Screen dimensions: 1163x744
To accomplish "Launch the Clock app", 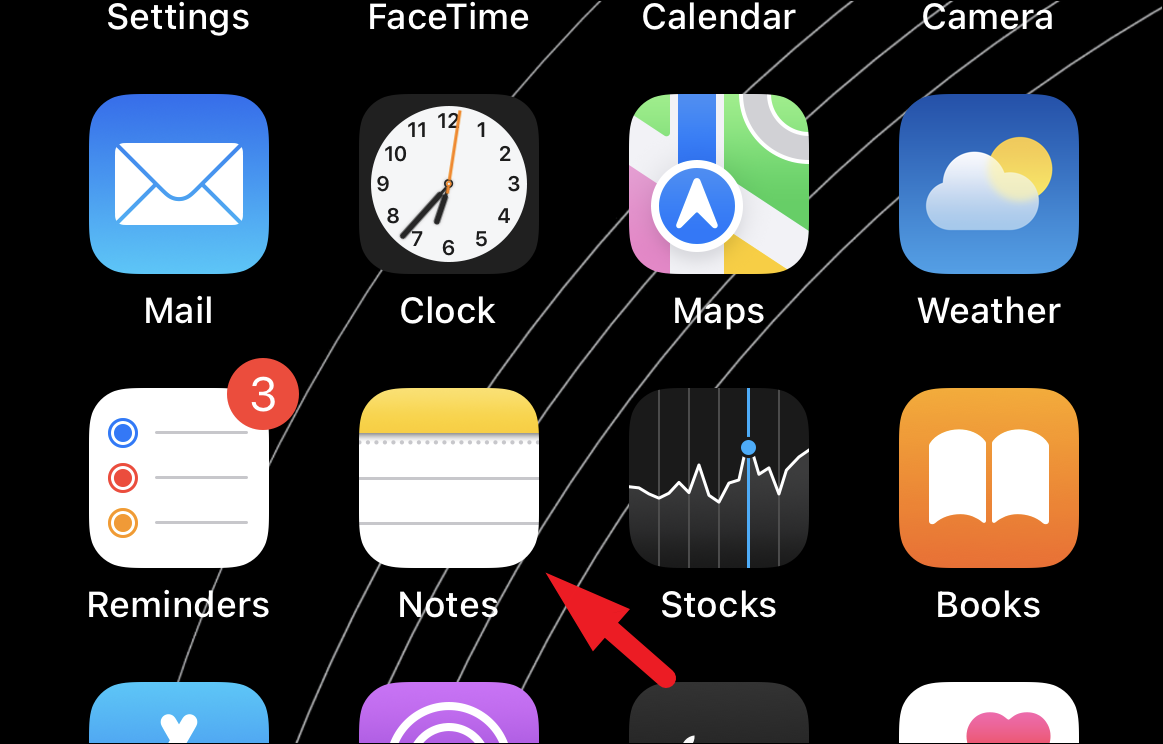I will [x=448, y=184].
